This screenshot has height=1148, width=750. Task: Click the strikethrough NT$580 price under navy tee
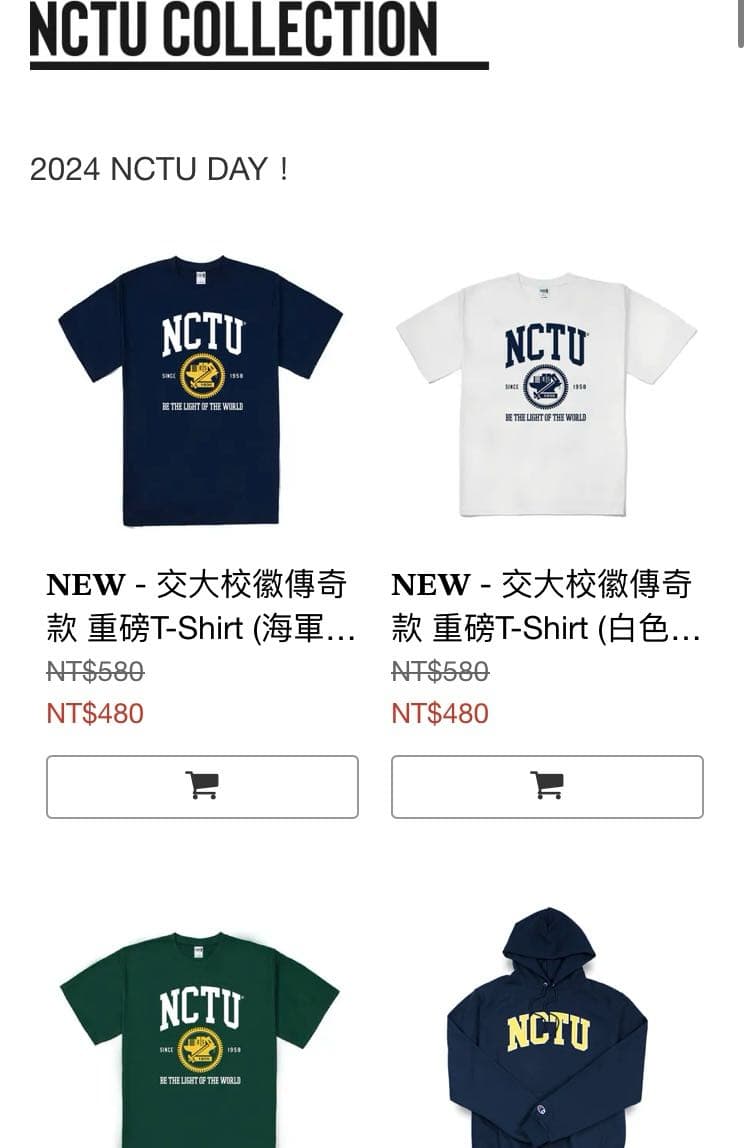[94, 674]
